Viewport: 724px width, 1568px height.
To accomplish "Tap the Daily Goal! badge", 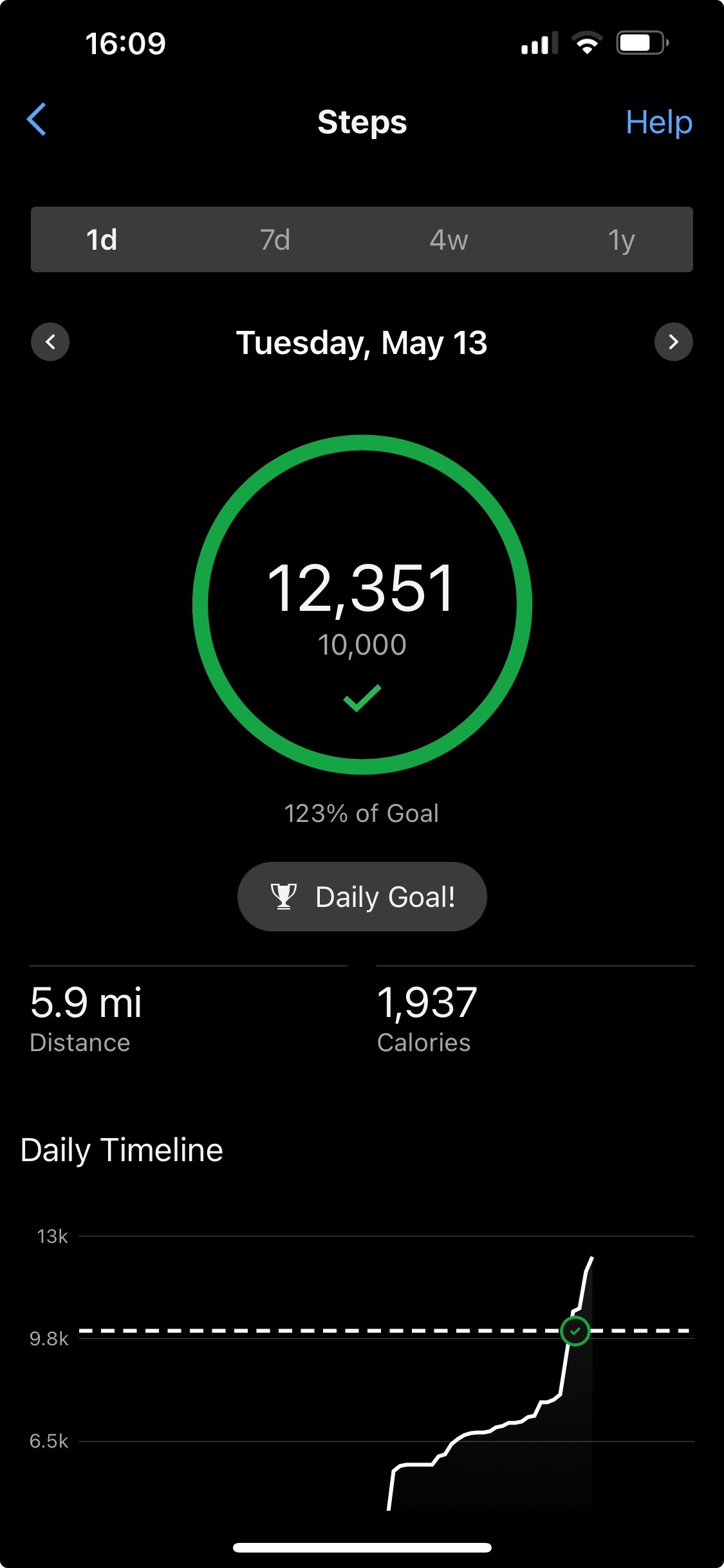I will click(362, 897).
